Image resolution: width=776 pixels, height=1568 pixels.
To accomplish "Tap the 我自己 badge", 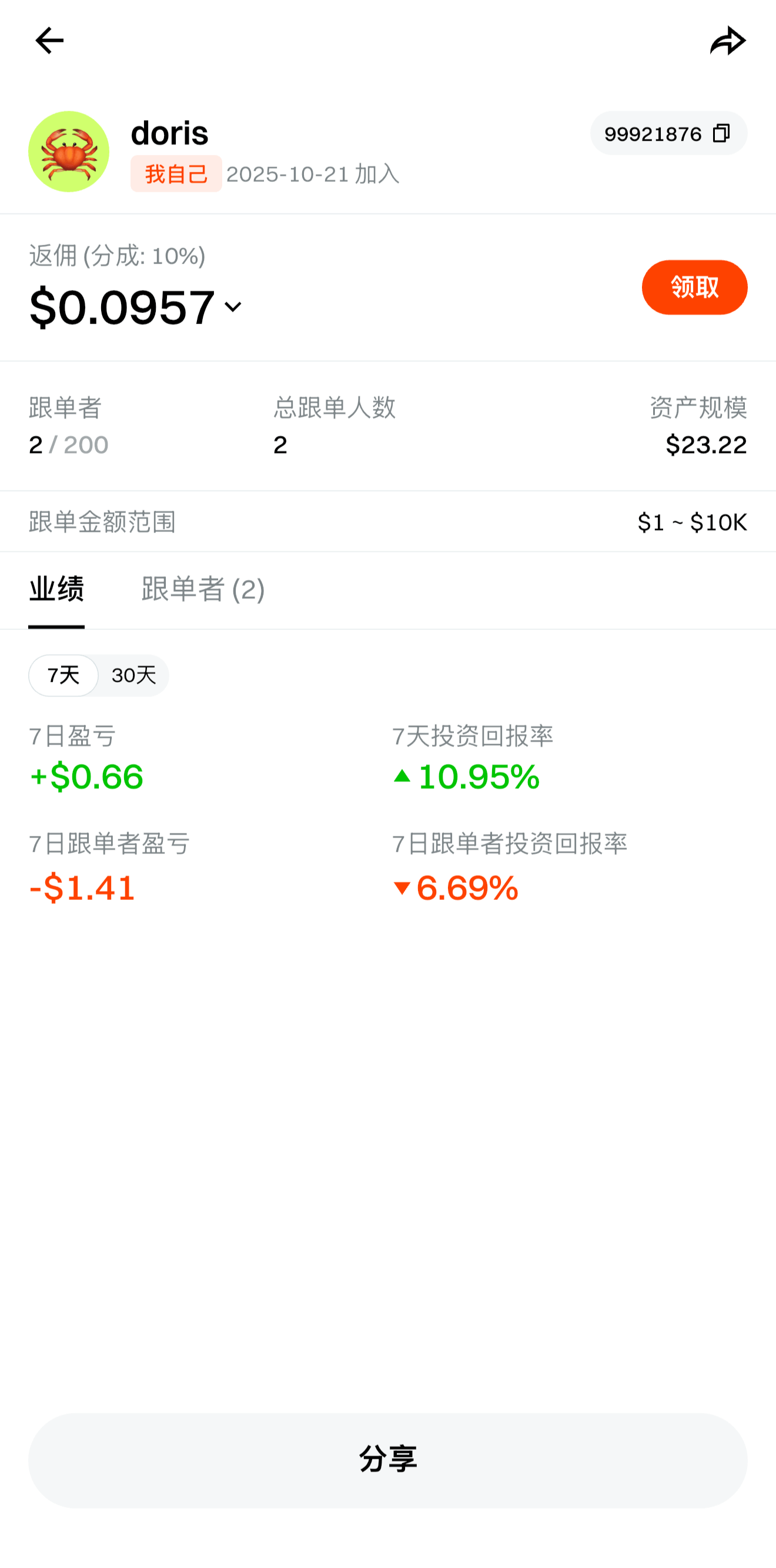I will (x=176, y=175).
